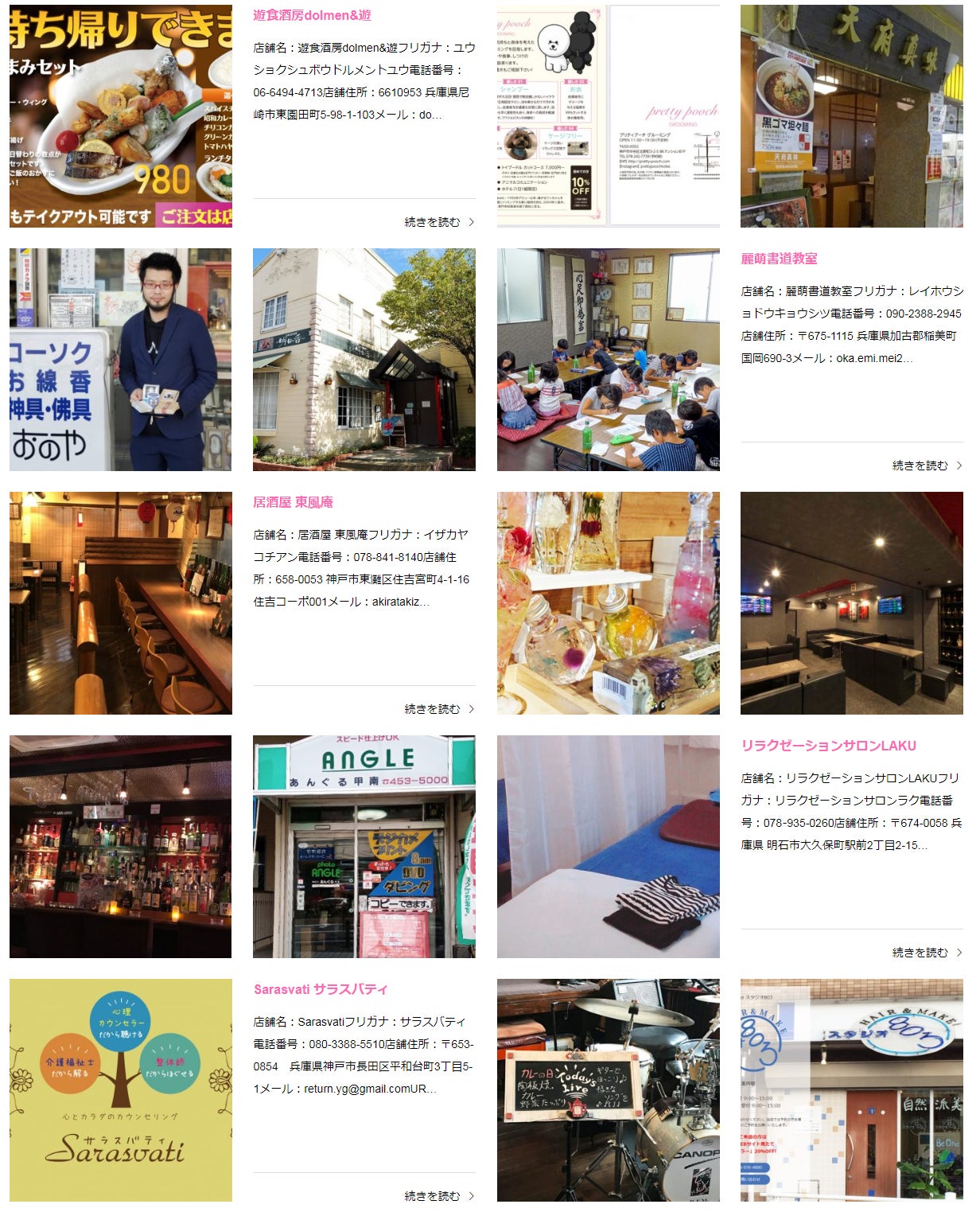Open the ANGLE あんぐる甲南 storefront photo
The height and width of the screenshot is (1212, 980).
coord(364,847)
